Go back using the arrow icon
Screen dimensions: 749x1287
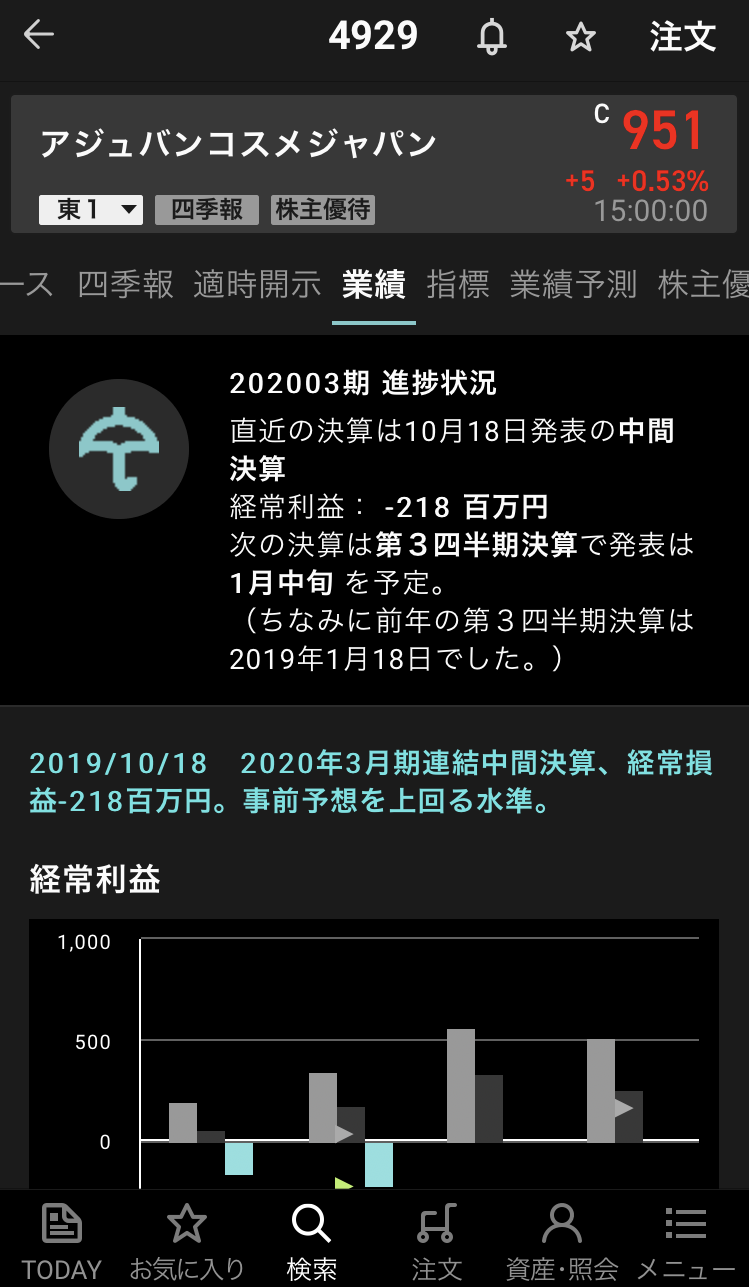39,37
